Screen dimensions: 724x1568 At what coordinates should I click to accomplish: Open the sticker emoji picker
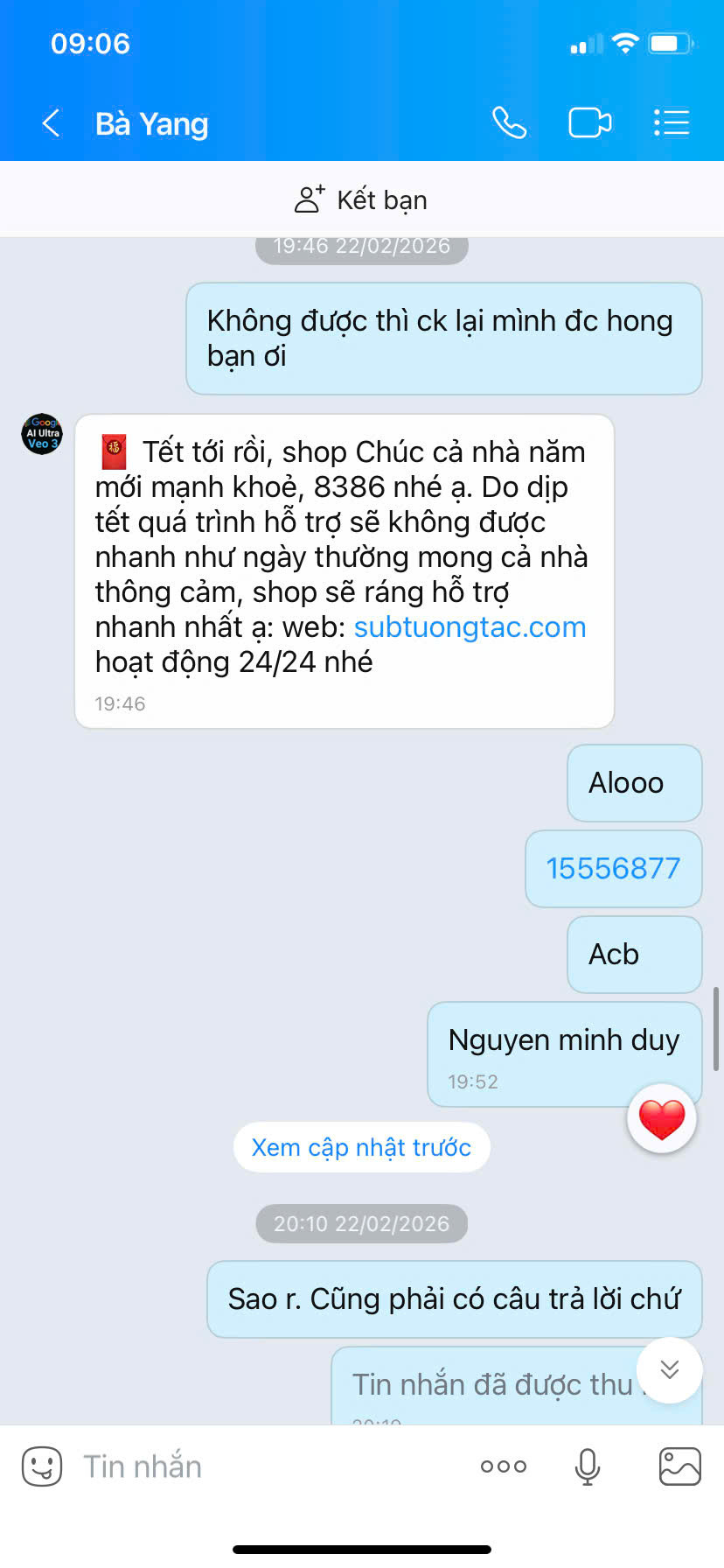point(42,1466)
